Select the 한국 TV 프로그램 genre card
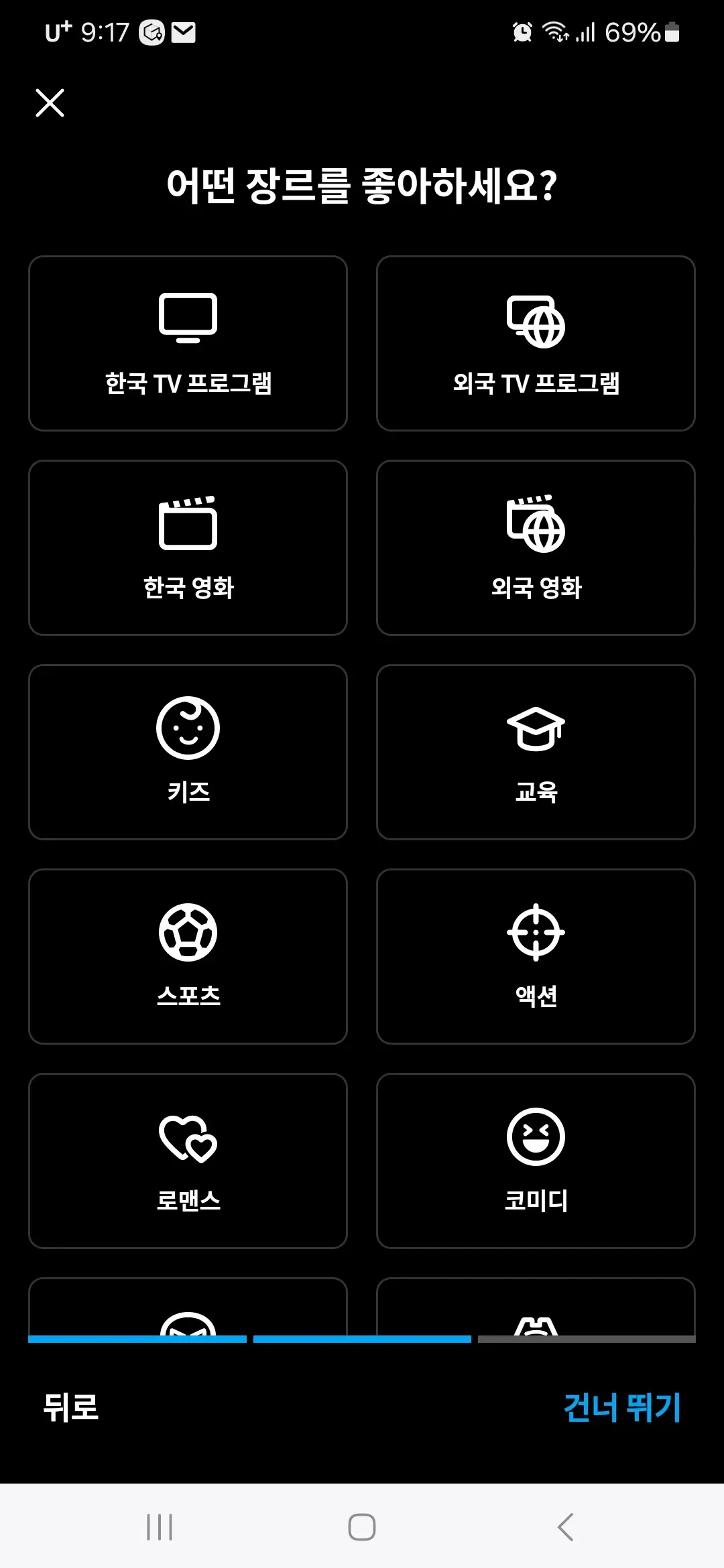 coord(188,343)
